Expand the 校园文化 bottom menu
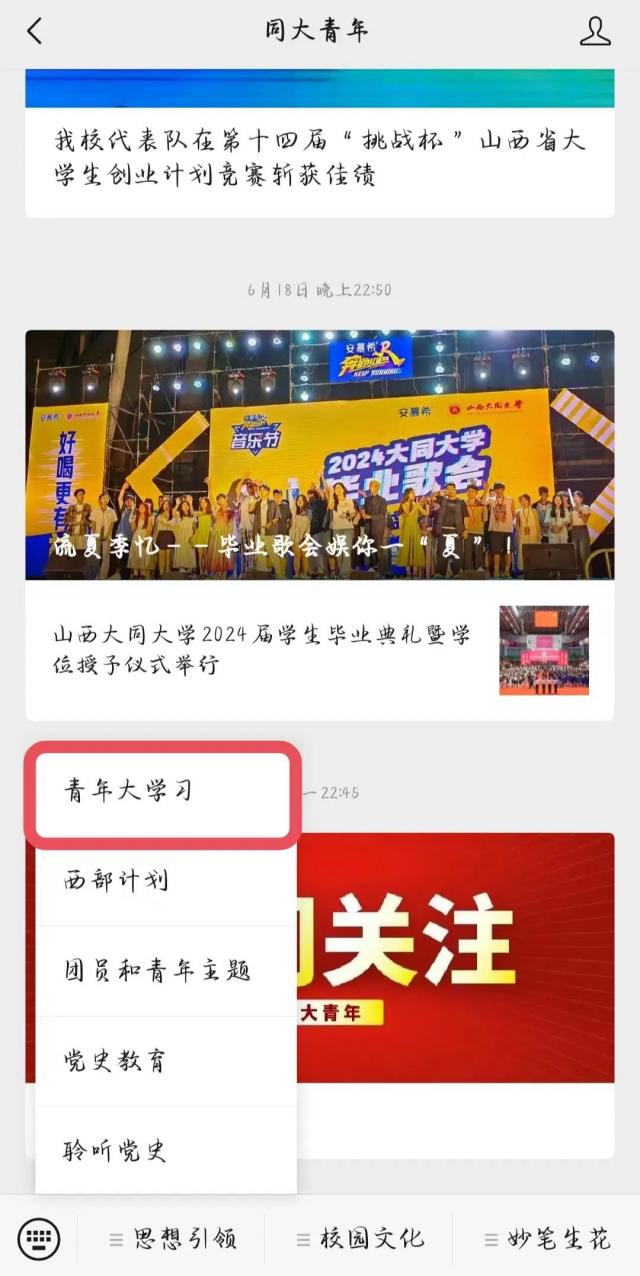640x1276 pixels. tap(360, 1240)
